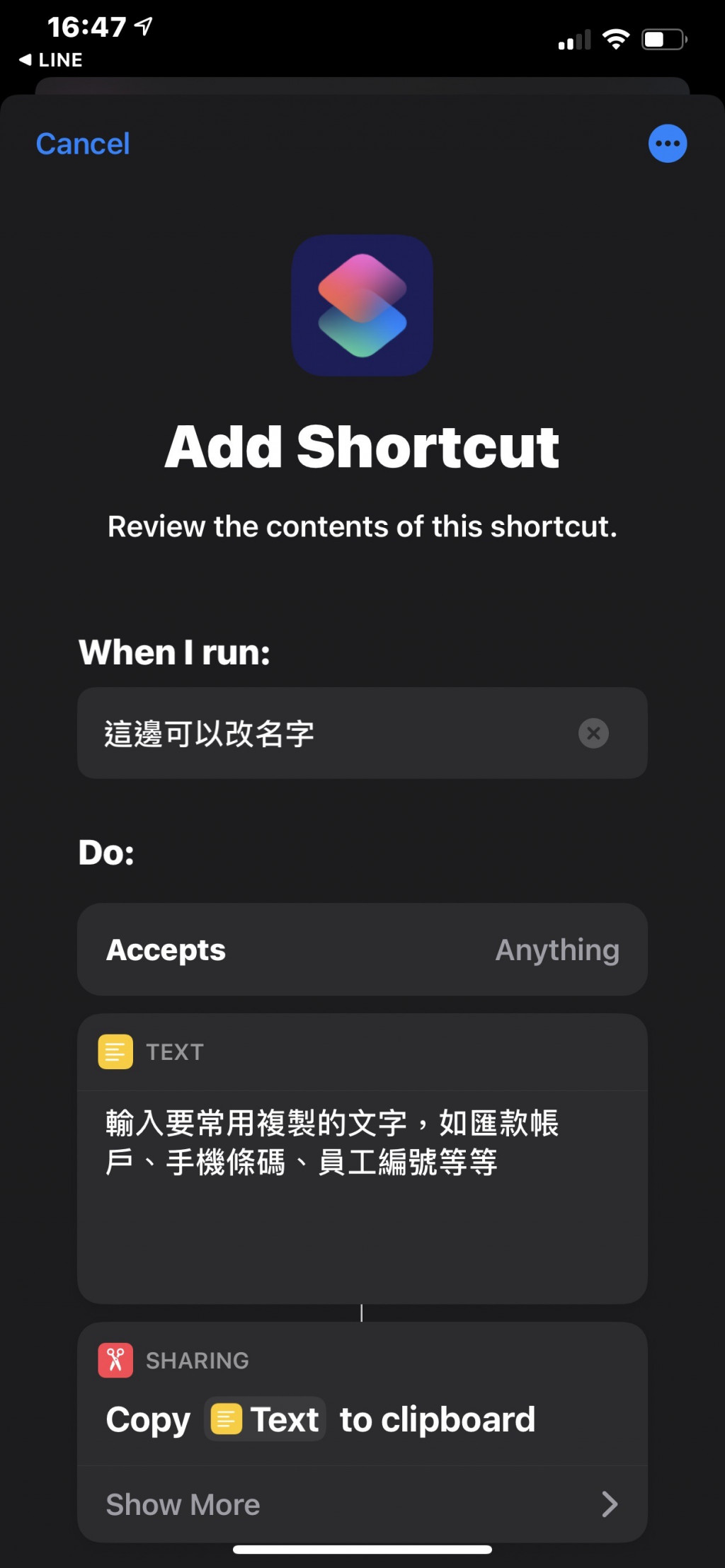Clear the shortcut name text
The image size is (725, 1568).
[x=593, y=734]
